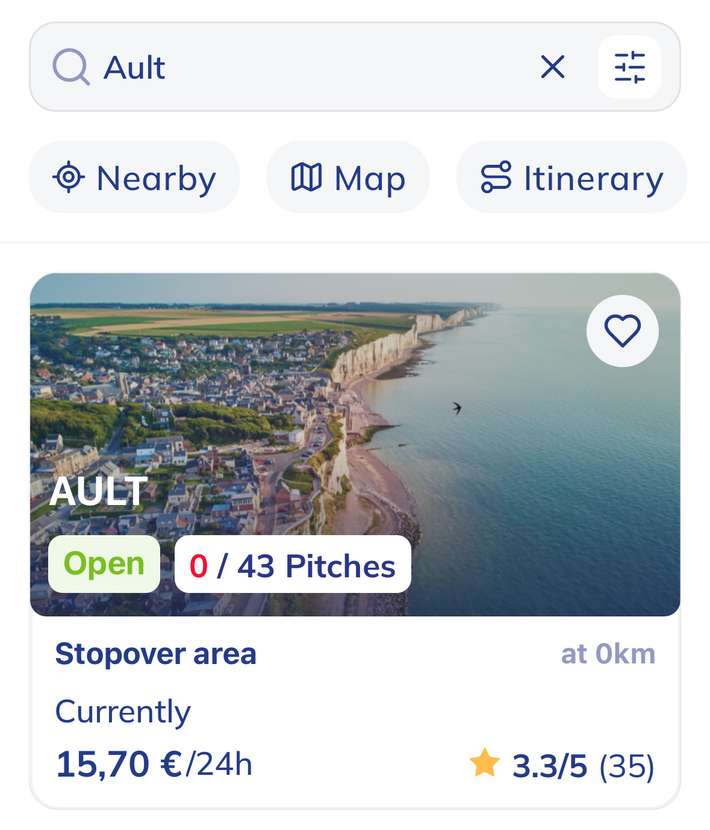Show nearby stopover areas
This screenshot has height=830, width=710.
coord(135,178)
